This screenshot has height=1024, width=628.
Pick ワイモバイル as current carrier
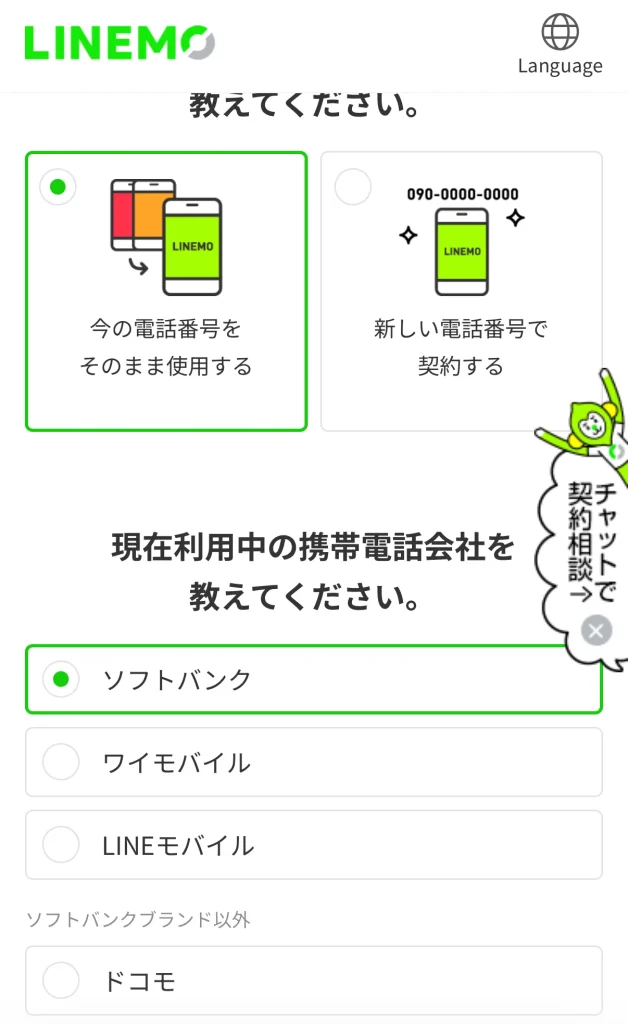(313, 763)
